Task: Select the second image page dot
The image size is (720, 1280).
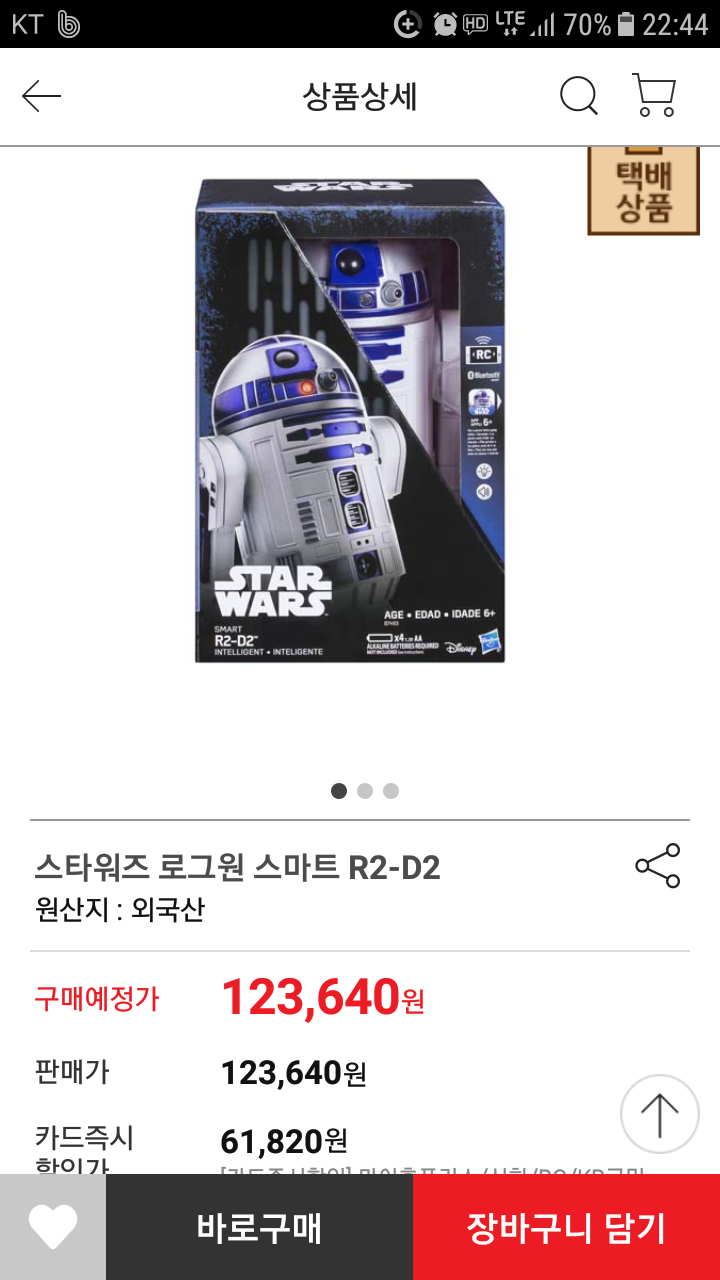Action: [365, 791]
